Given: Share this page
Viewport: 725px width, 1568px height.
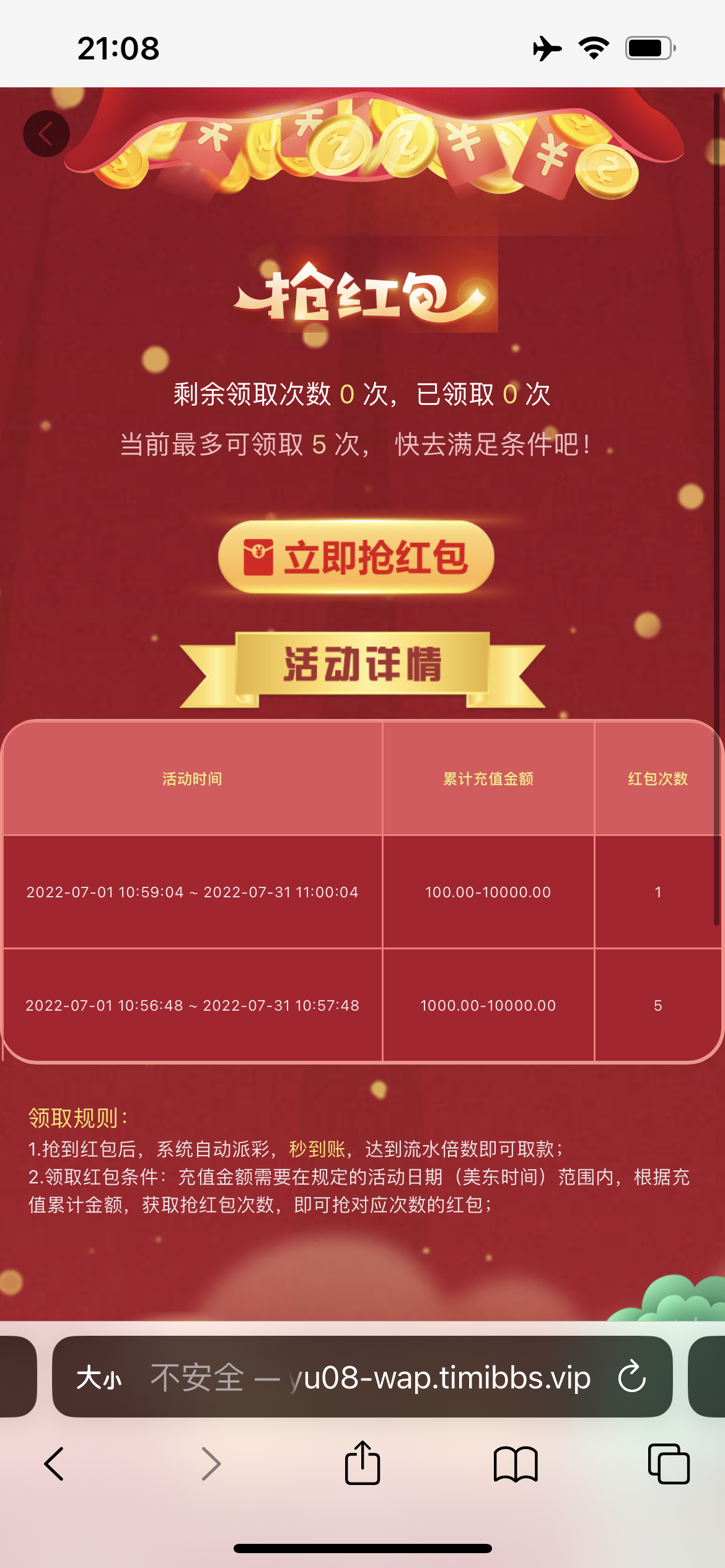Looking at the screenshot, I should coord(362,1462).
